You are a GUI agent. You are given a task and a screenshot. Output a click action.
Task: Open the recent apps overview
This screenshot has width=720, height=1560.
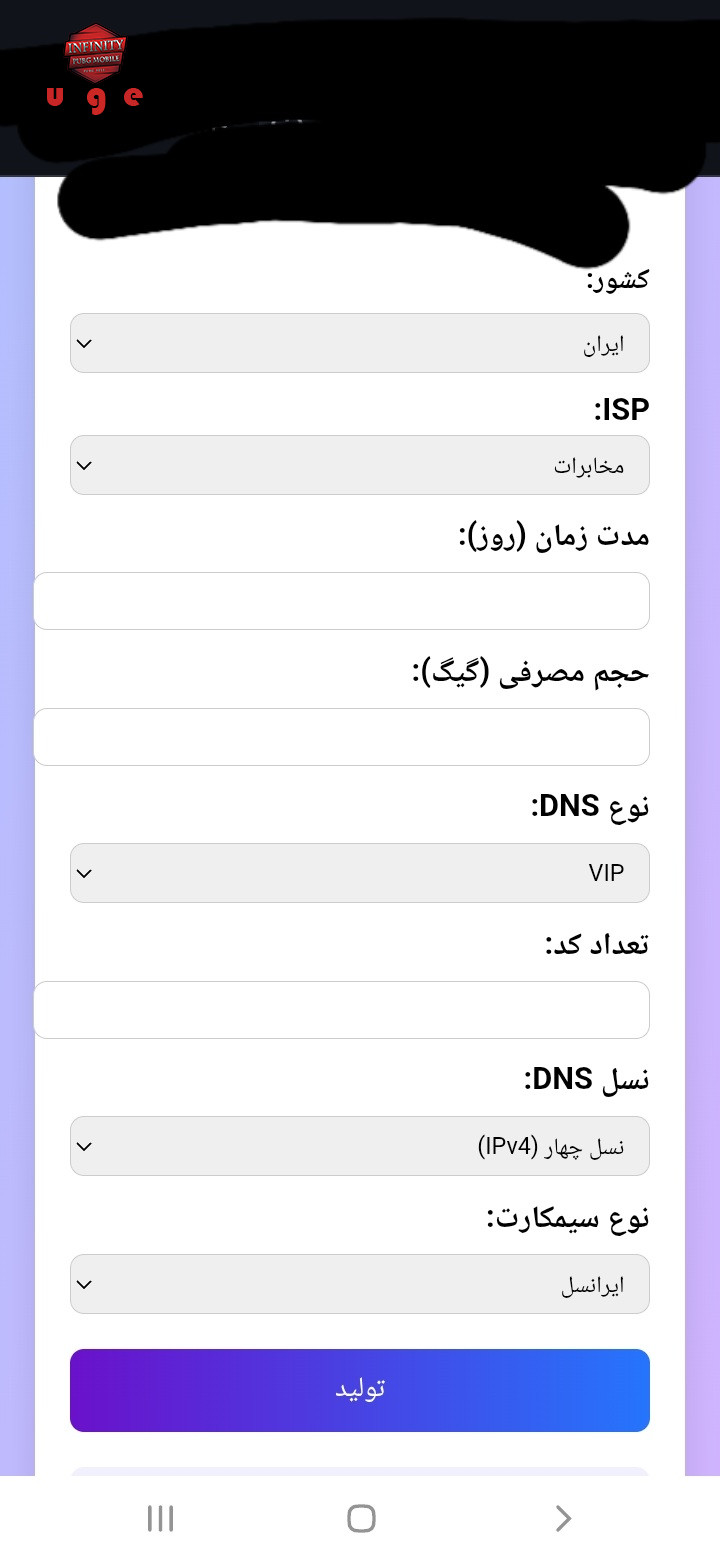[160, 1518]
